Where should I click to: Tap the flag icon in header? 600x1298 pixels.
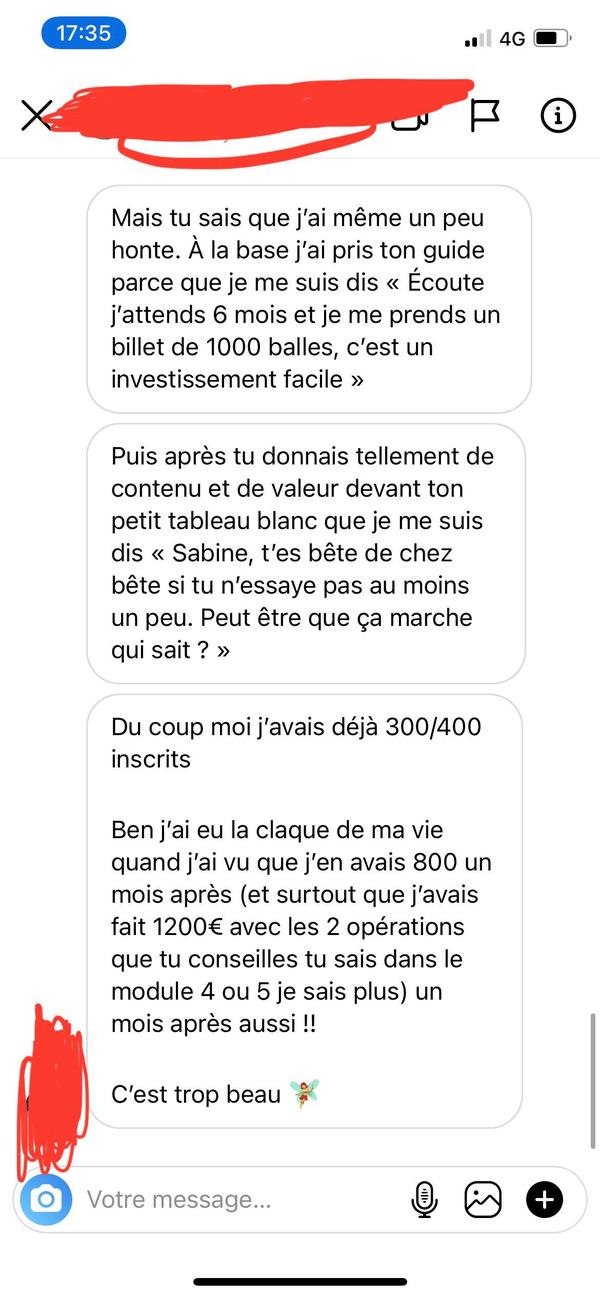click(485, 115)
